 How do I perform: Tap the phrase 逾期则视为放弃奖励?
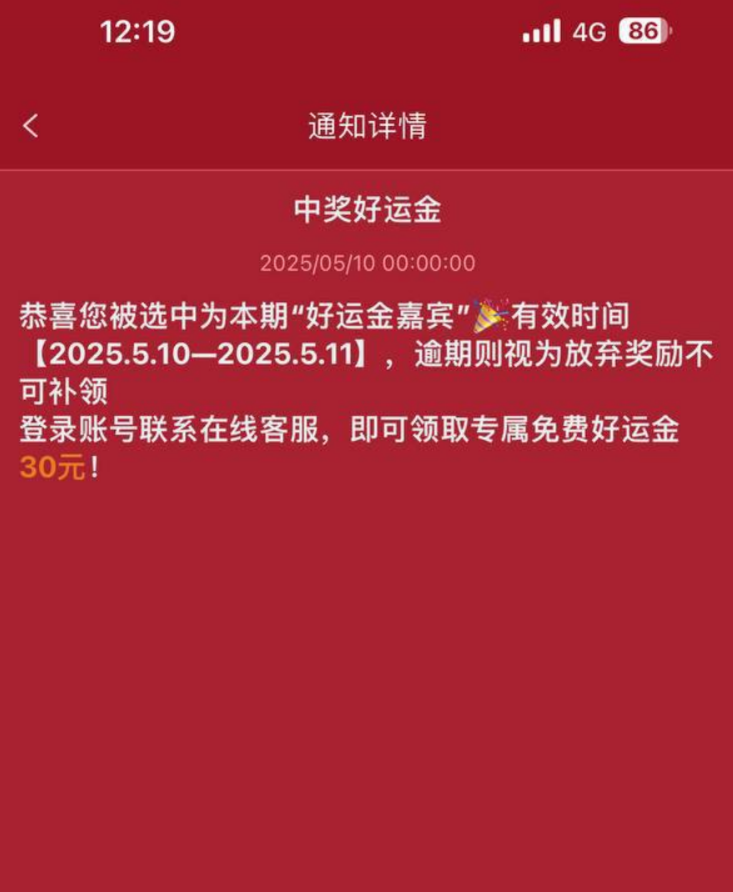(x=546, y=352)
